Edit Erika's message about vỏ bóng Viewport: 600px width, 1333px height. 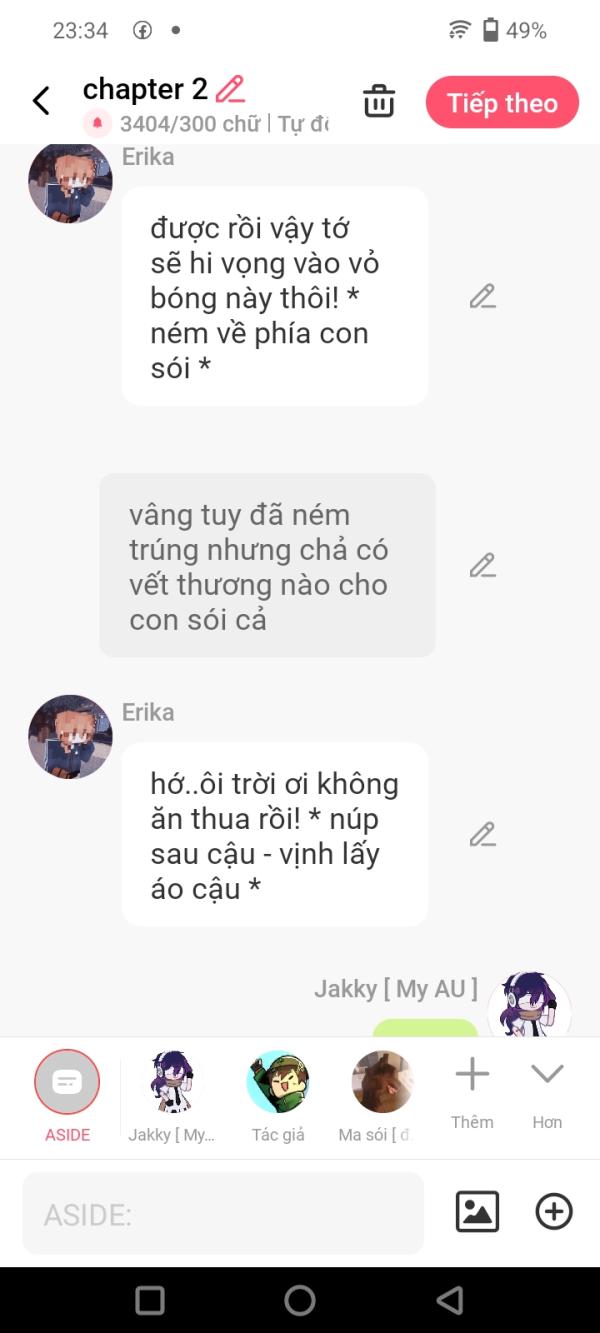click(x=482, y=297)
